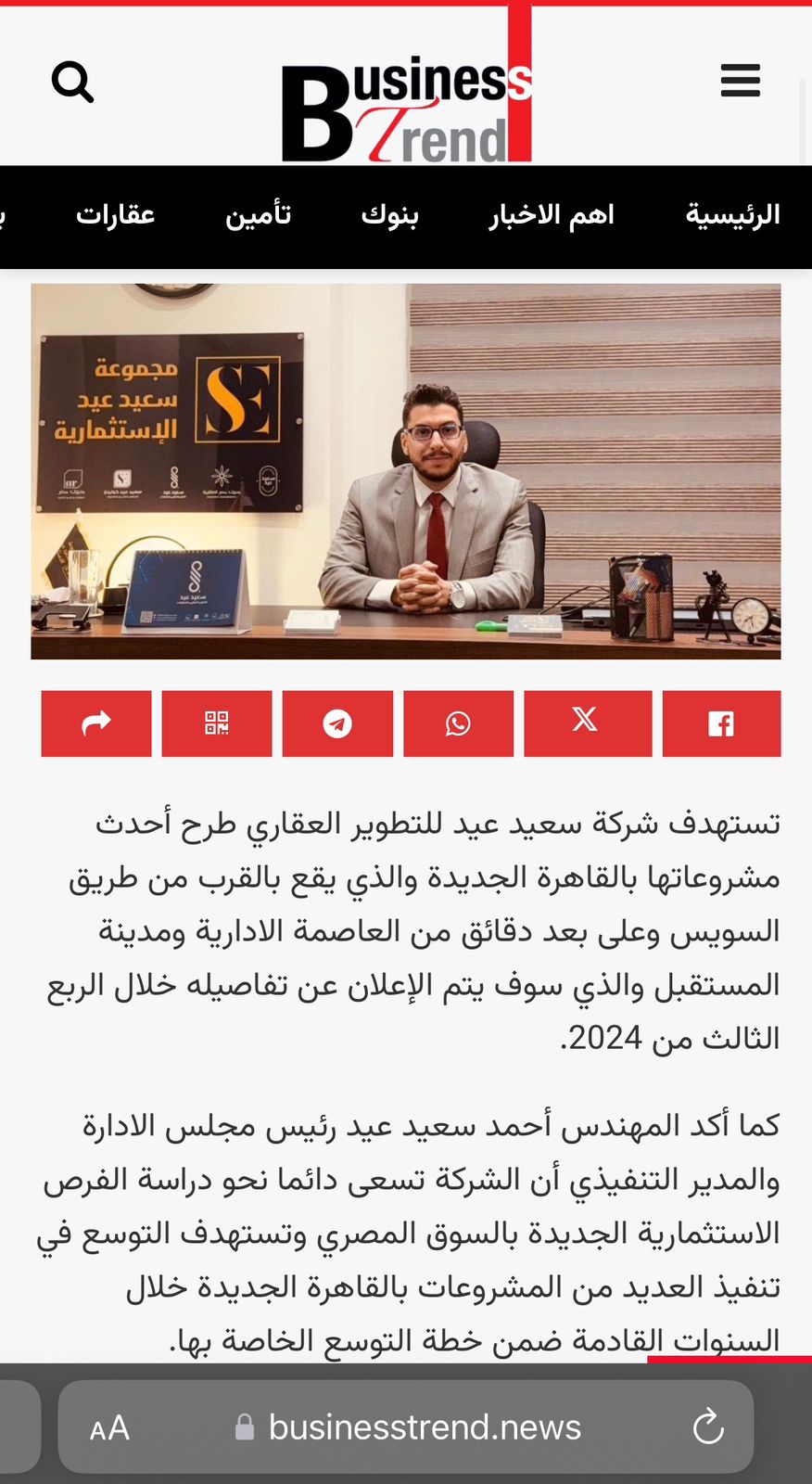Share this article on X

(x=587, y=723)
